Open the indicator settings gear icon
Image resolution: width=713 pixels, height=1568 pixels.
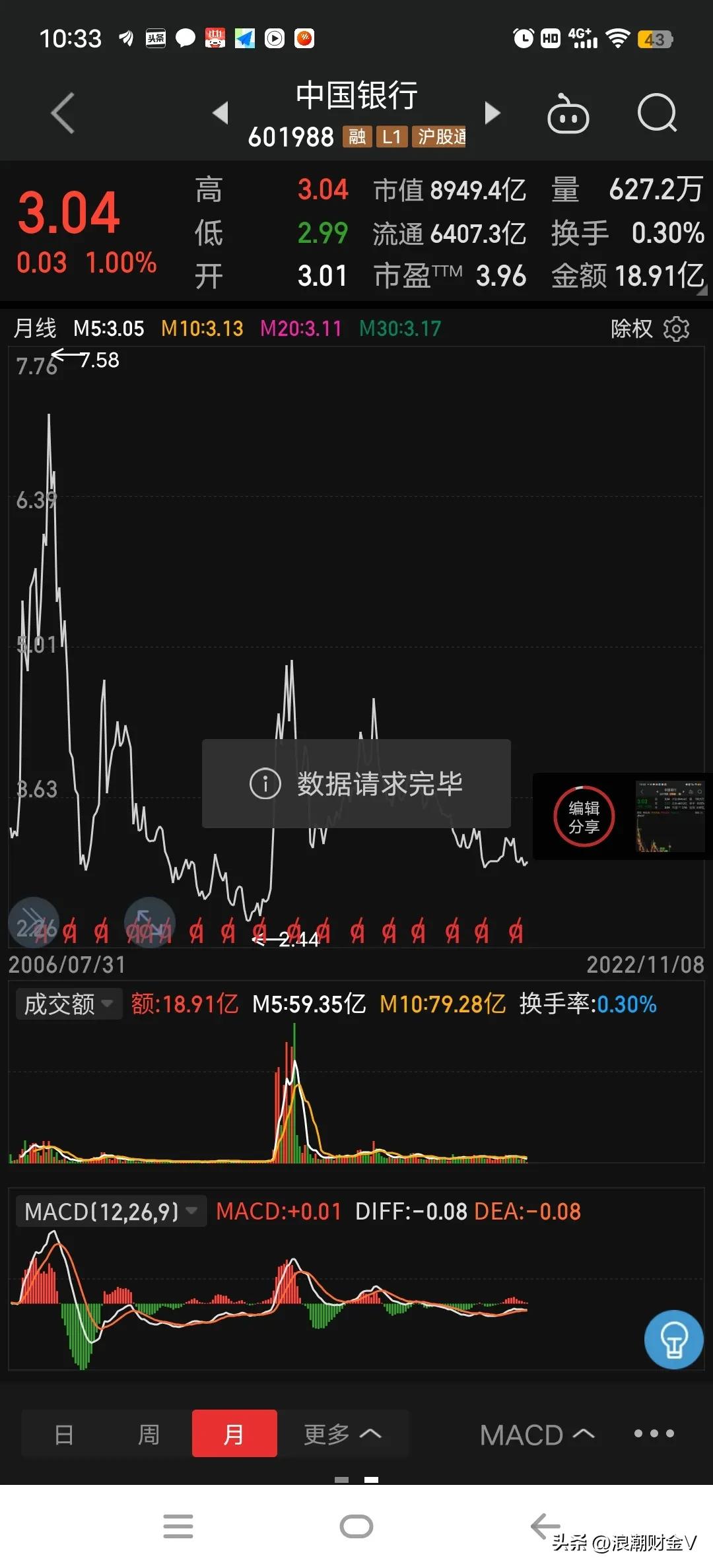pos(678,328)
